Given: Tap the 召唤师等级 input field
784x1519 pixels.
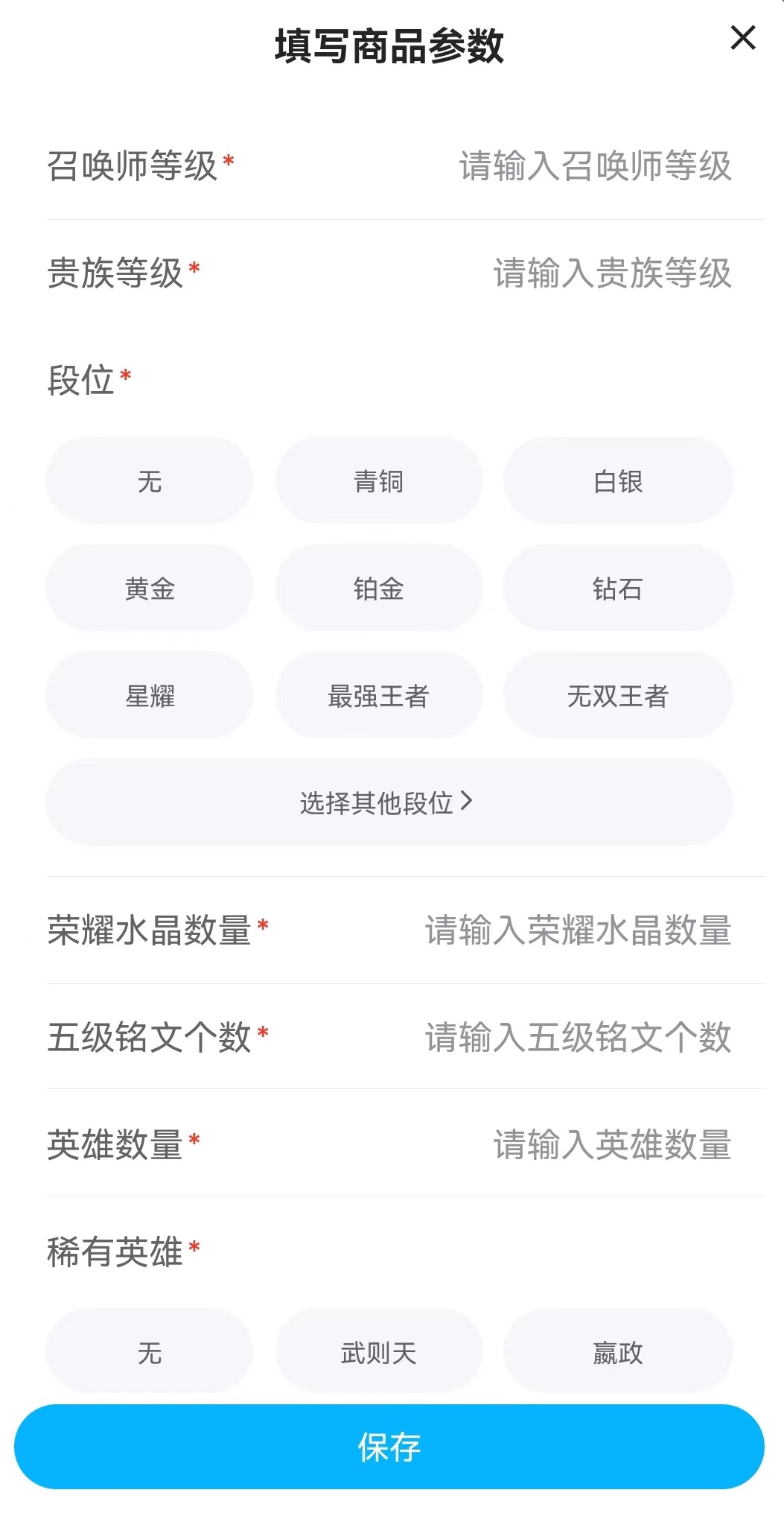Looking at the screenshot, I should click(594, 166).
